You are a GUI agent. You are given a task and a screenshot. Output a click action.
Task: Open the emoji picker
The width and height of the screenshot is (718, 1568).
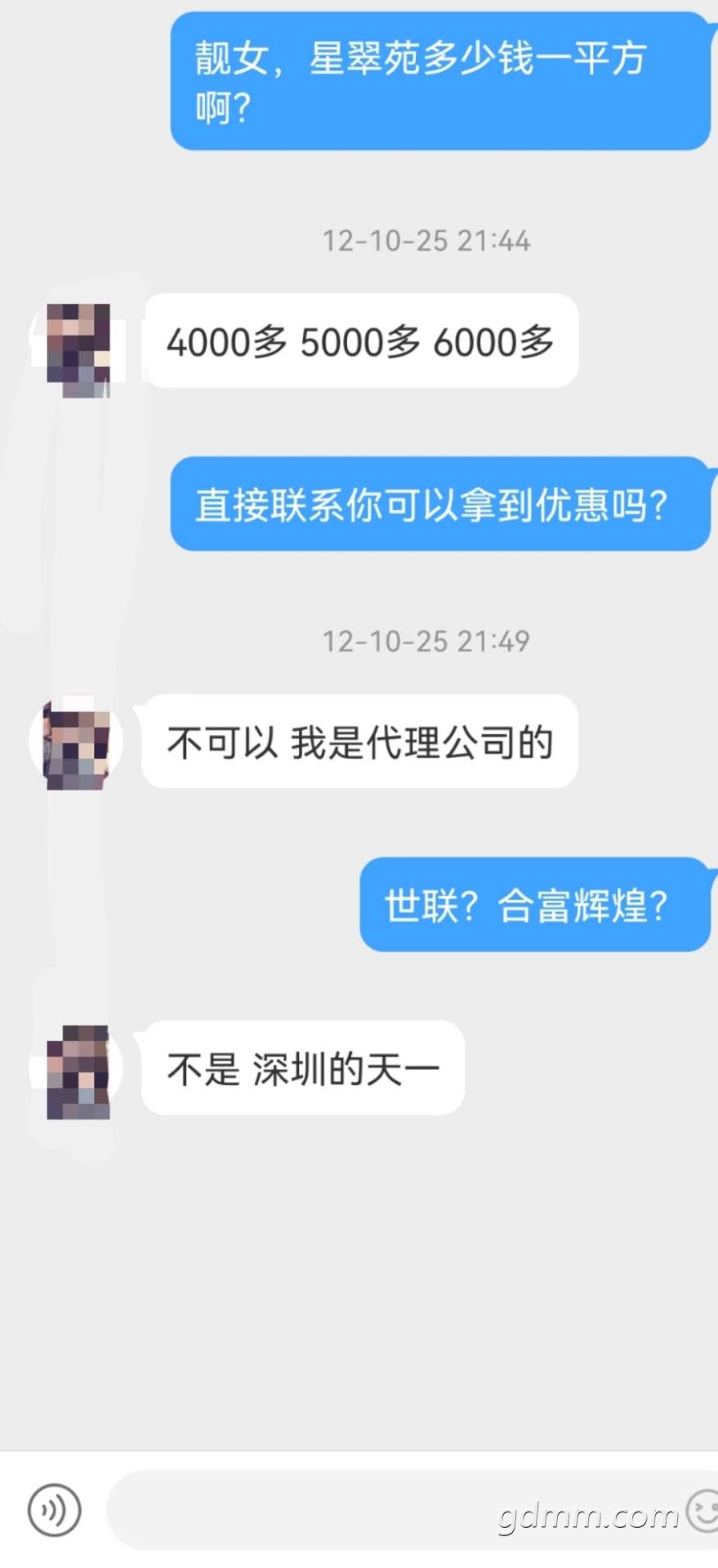point(702,1510)
